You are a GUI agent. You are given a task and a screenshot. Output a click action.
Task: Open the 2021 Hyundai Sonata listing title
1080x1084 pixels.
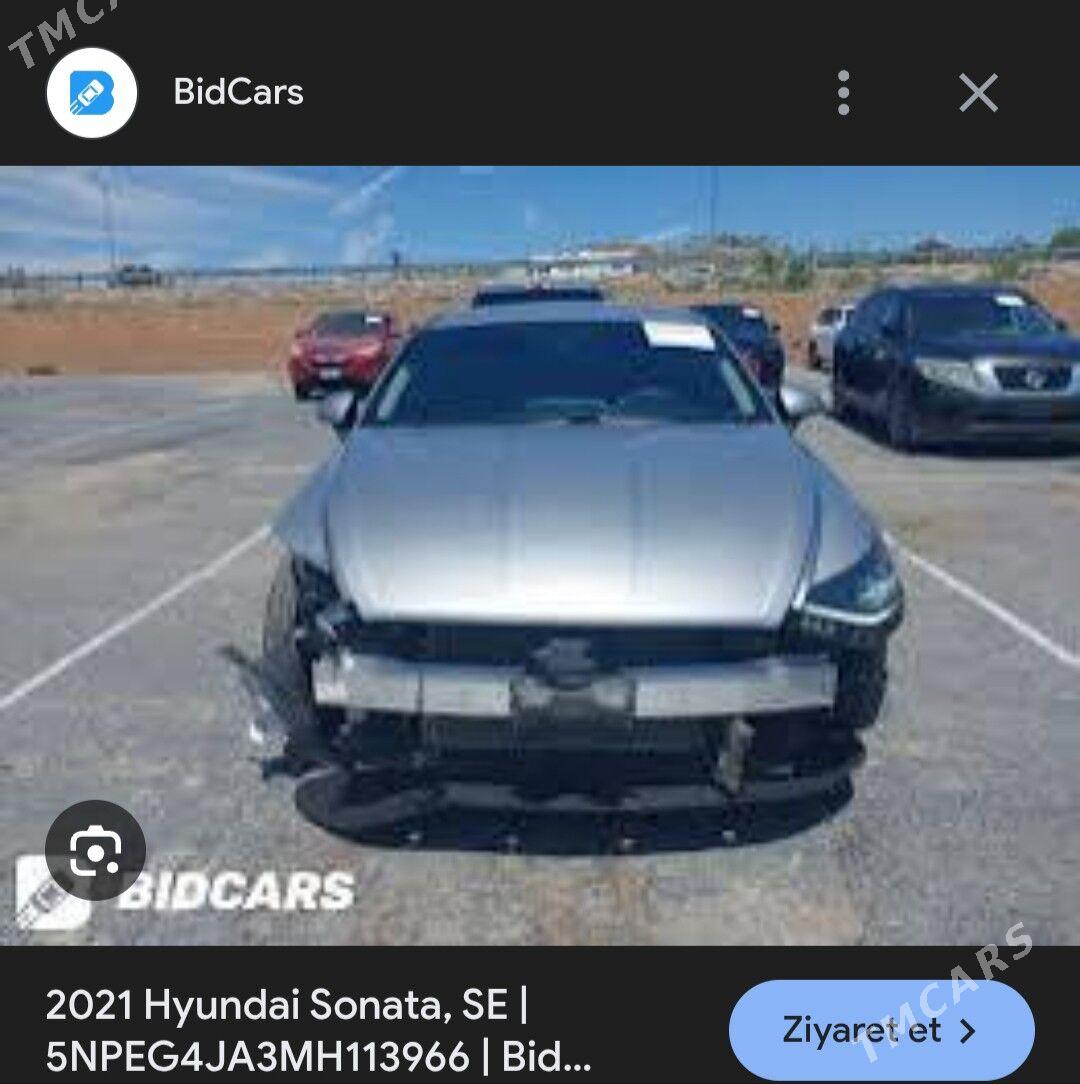click(320, 1030)
